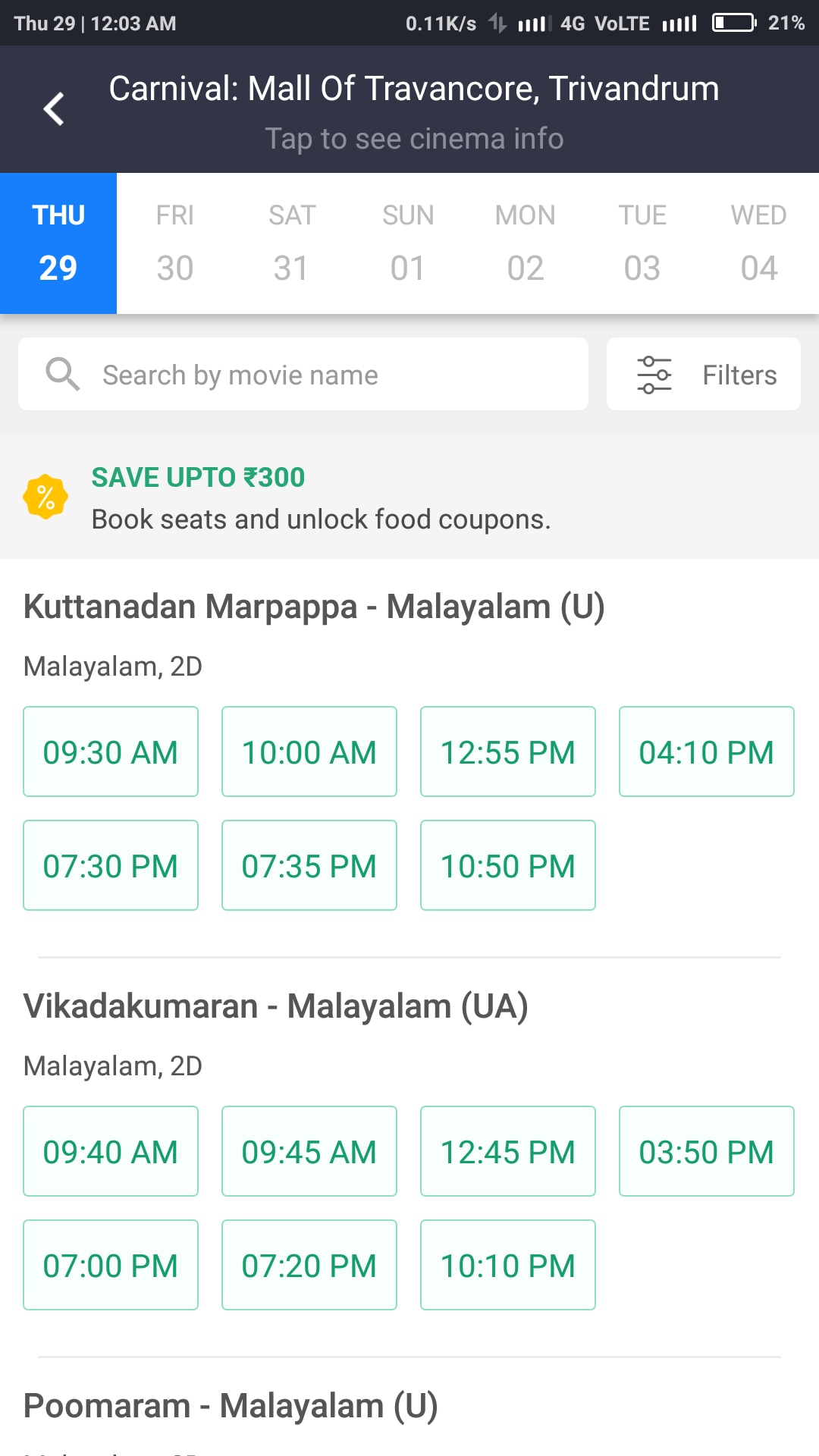Open the search by movie name field

pyautogui.click(x=303, y=374)
